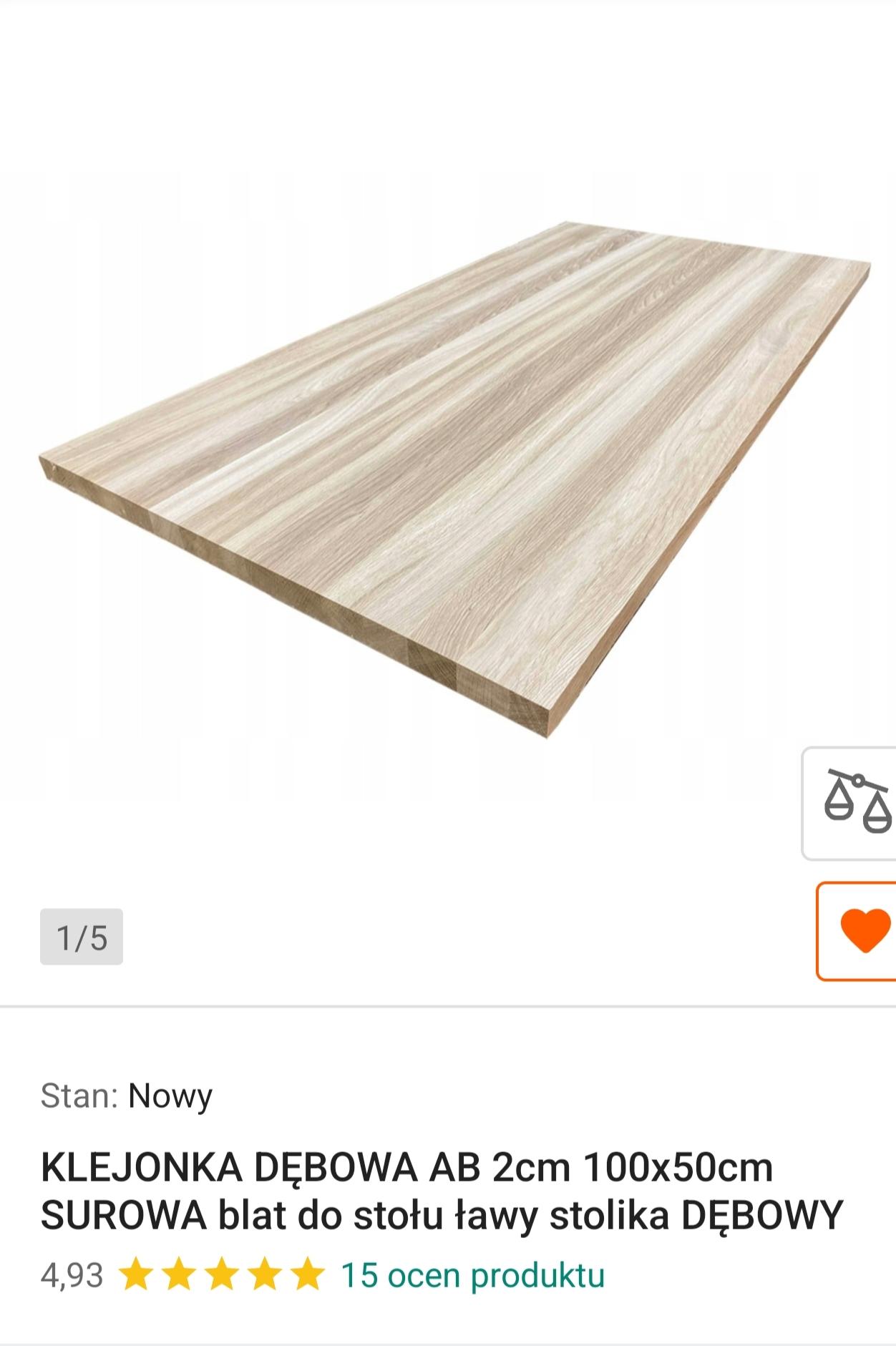
Task: Open the product comparison scales icon
Action: [x=857, y=802]
